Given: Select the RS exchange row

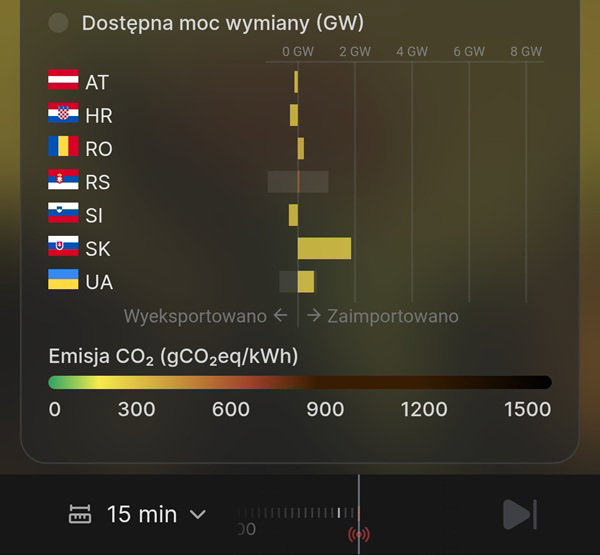Looking at the screenshot, I should coord(296,182).
